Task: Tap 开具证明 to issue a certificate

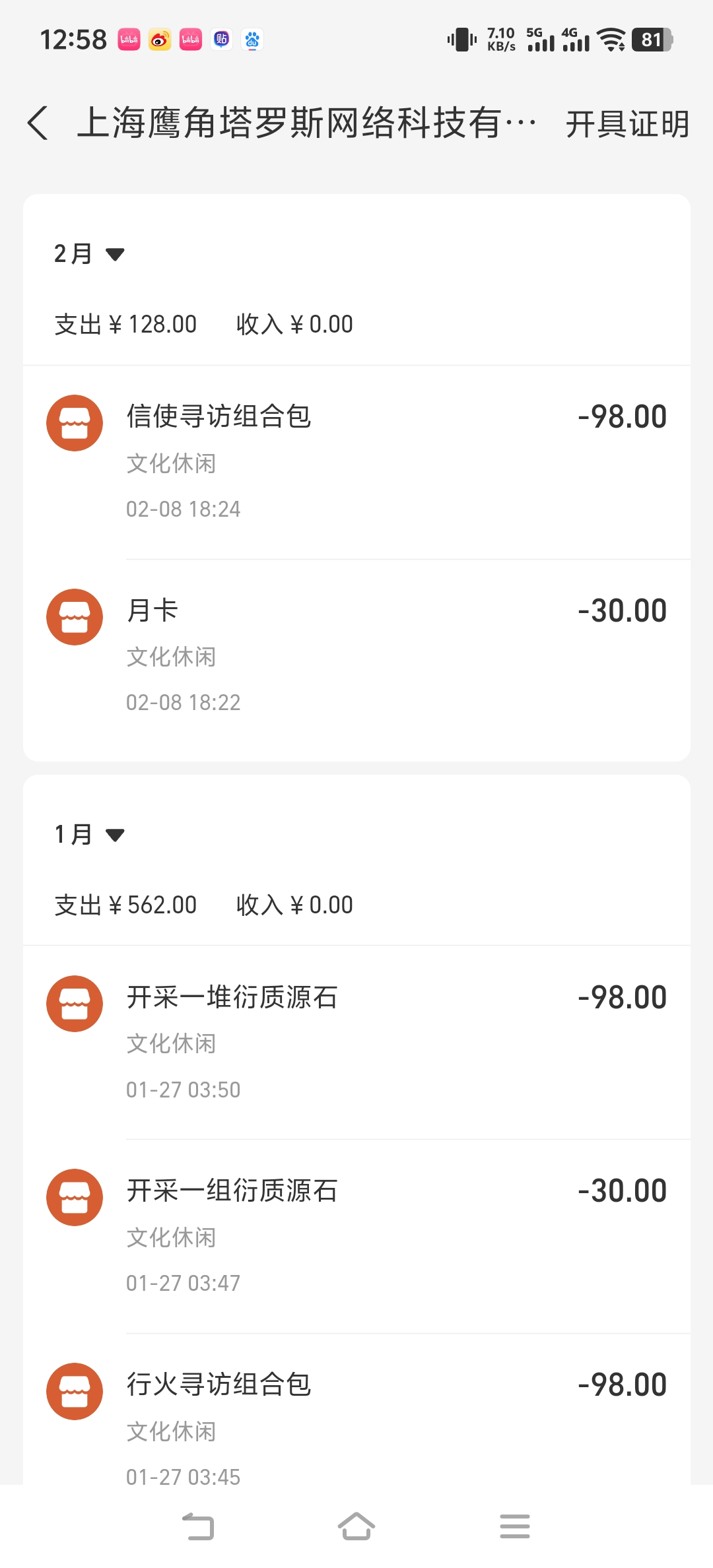Action: (627, 124)
